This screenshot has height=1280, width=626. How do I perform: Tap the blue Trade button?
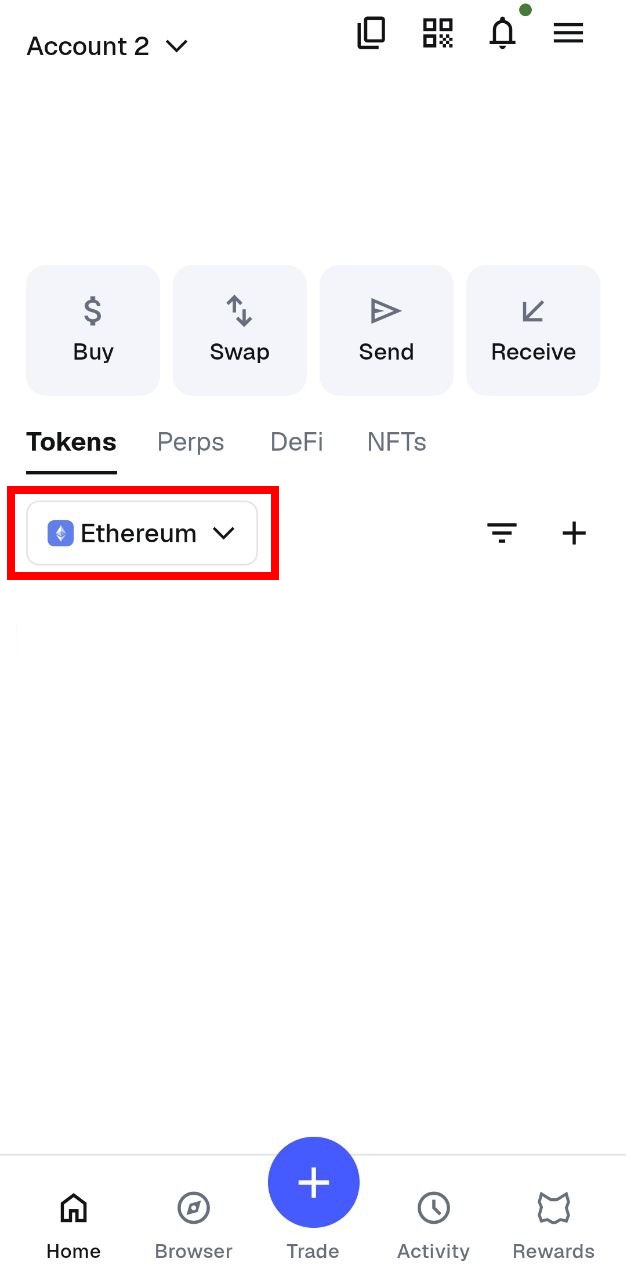pos(313,1183)
